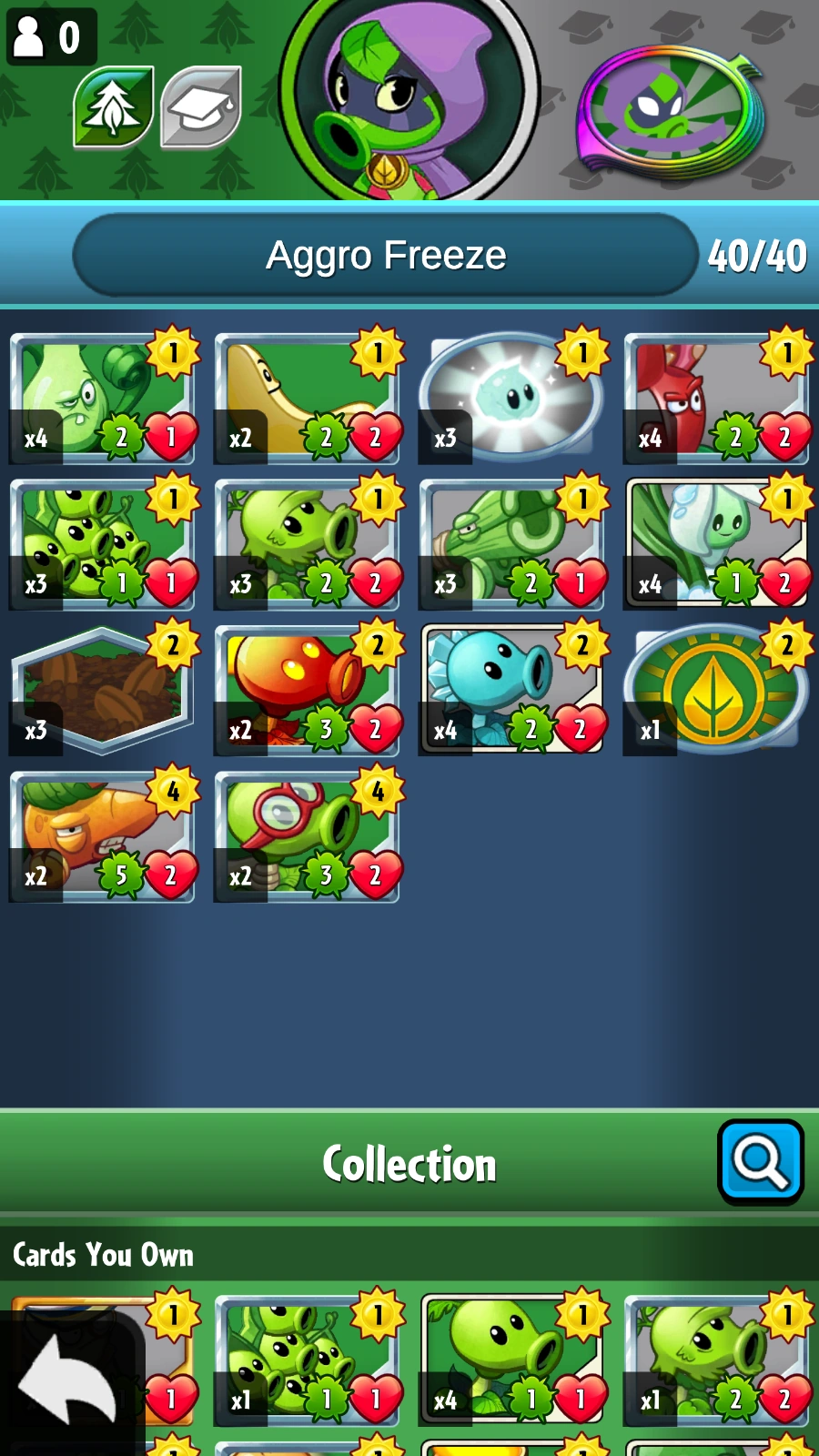Select the Collection header
This screenshot has width=819, height=1456.
click(x=409, y=1162)
